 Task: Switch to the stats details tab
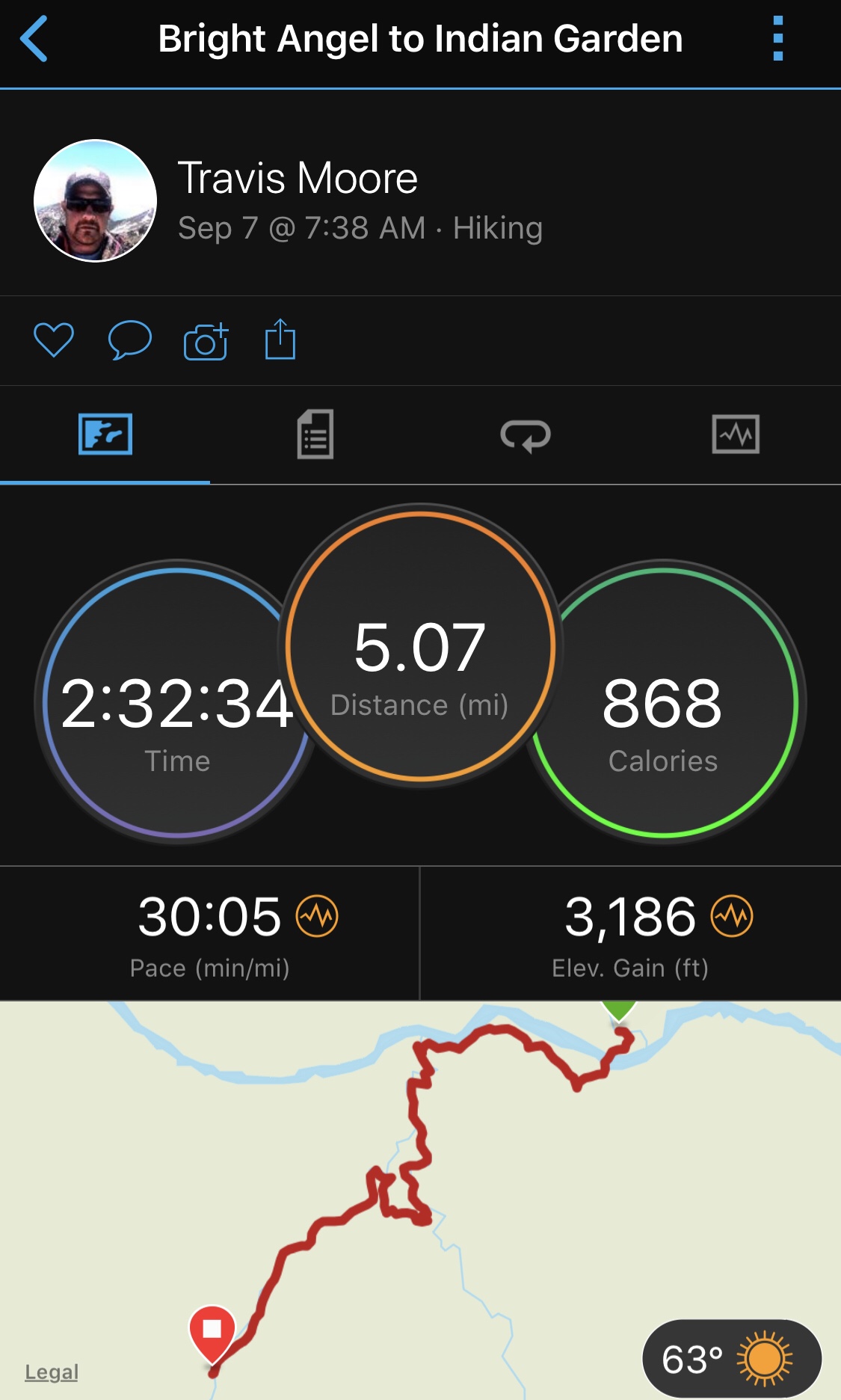(315, 435)
